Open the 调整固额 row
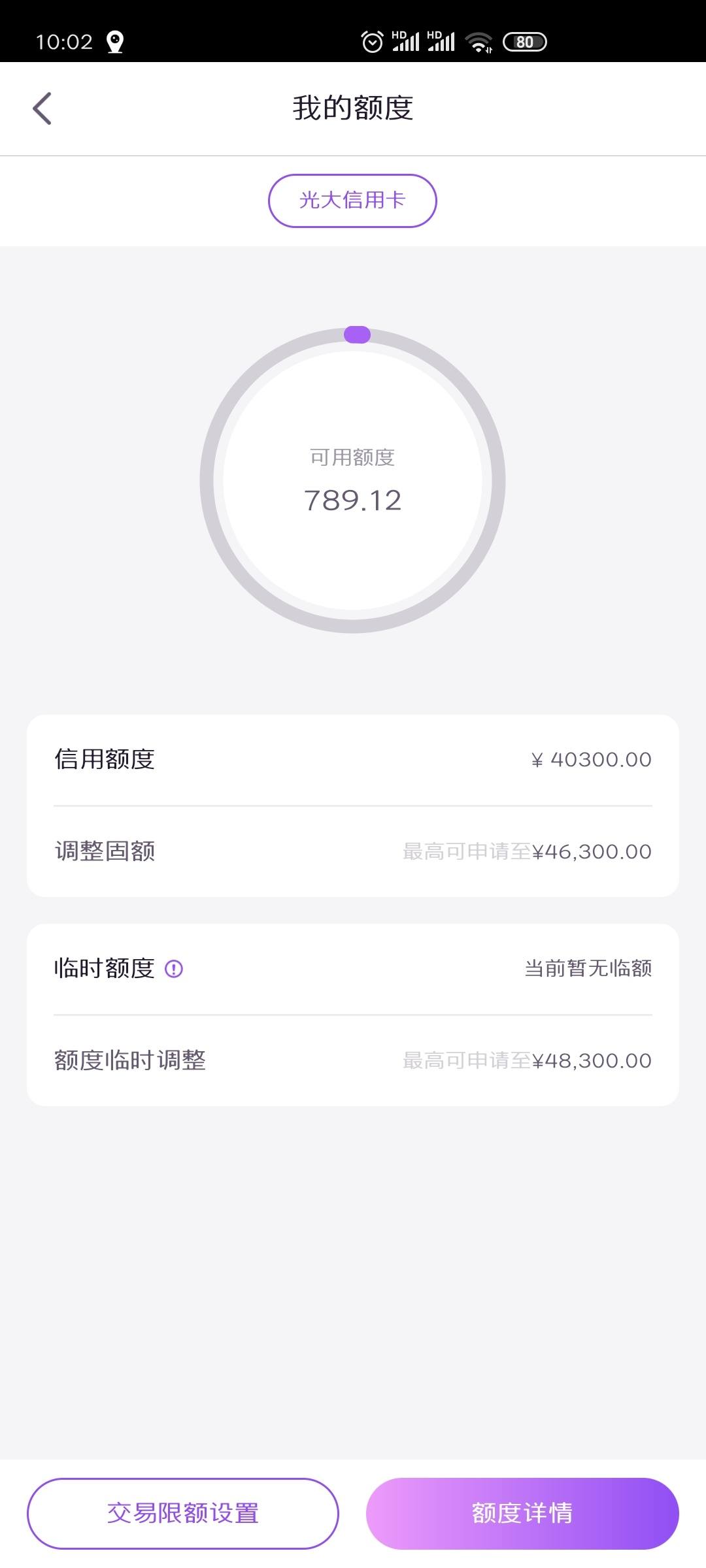Screen dimensions: 706x1568 point(353,851)
